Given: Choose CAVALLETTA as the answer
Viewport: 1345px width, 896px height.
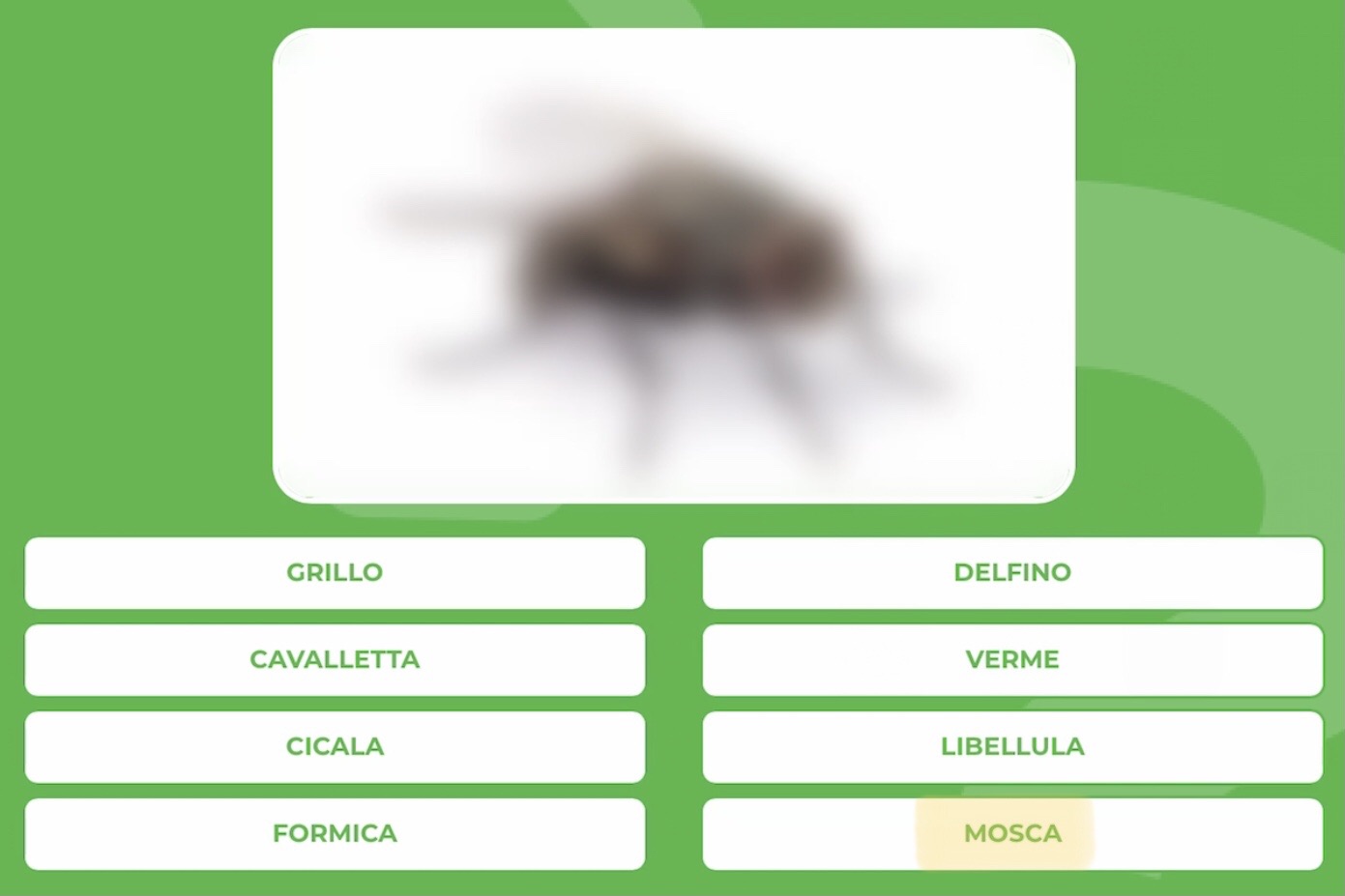Looking at the screenshot, I should tap(335, 659).
